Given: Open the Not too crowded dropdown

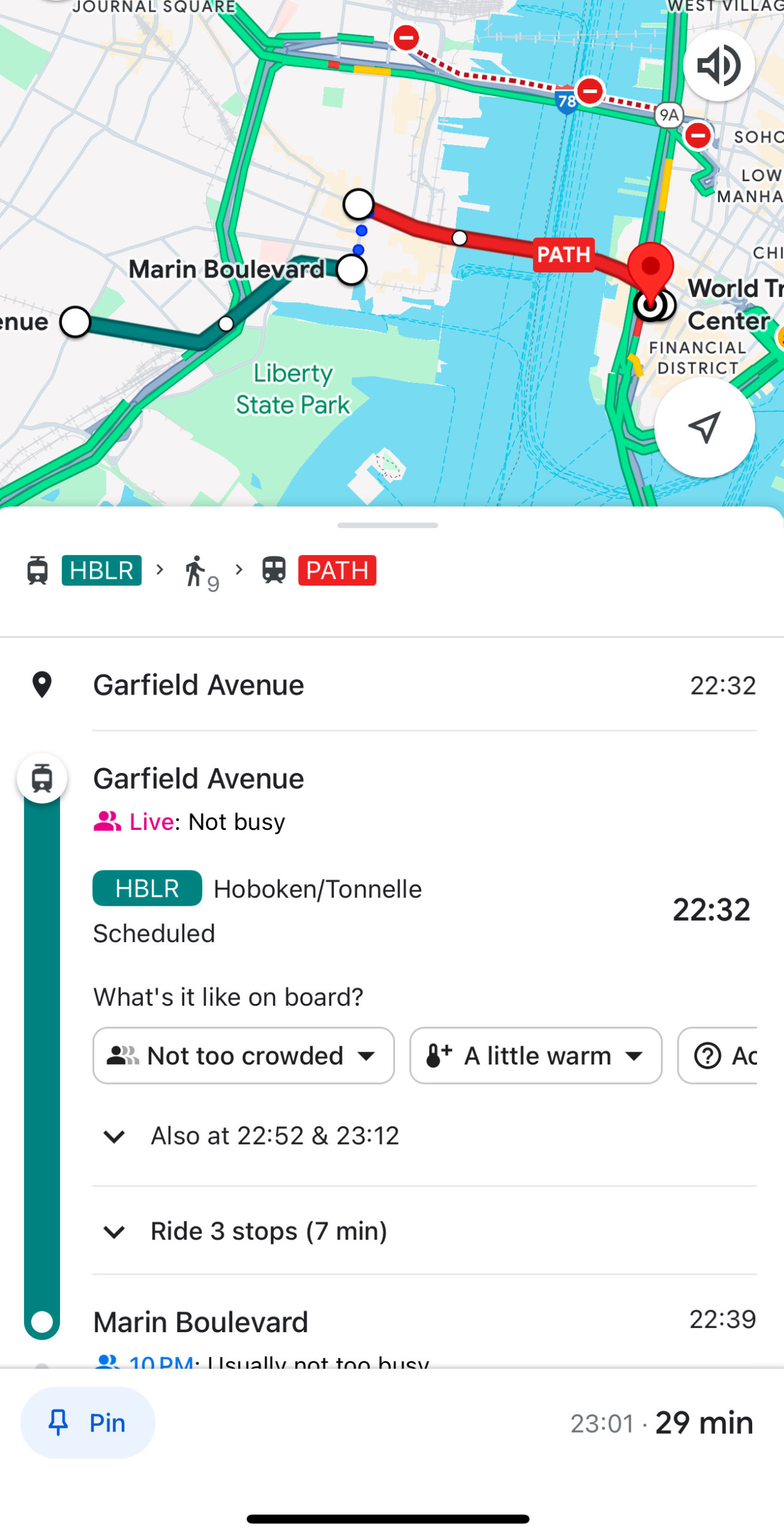Looking at the screenshot, I should pyautogui.click(x=243, y=1055).
